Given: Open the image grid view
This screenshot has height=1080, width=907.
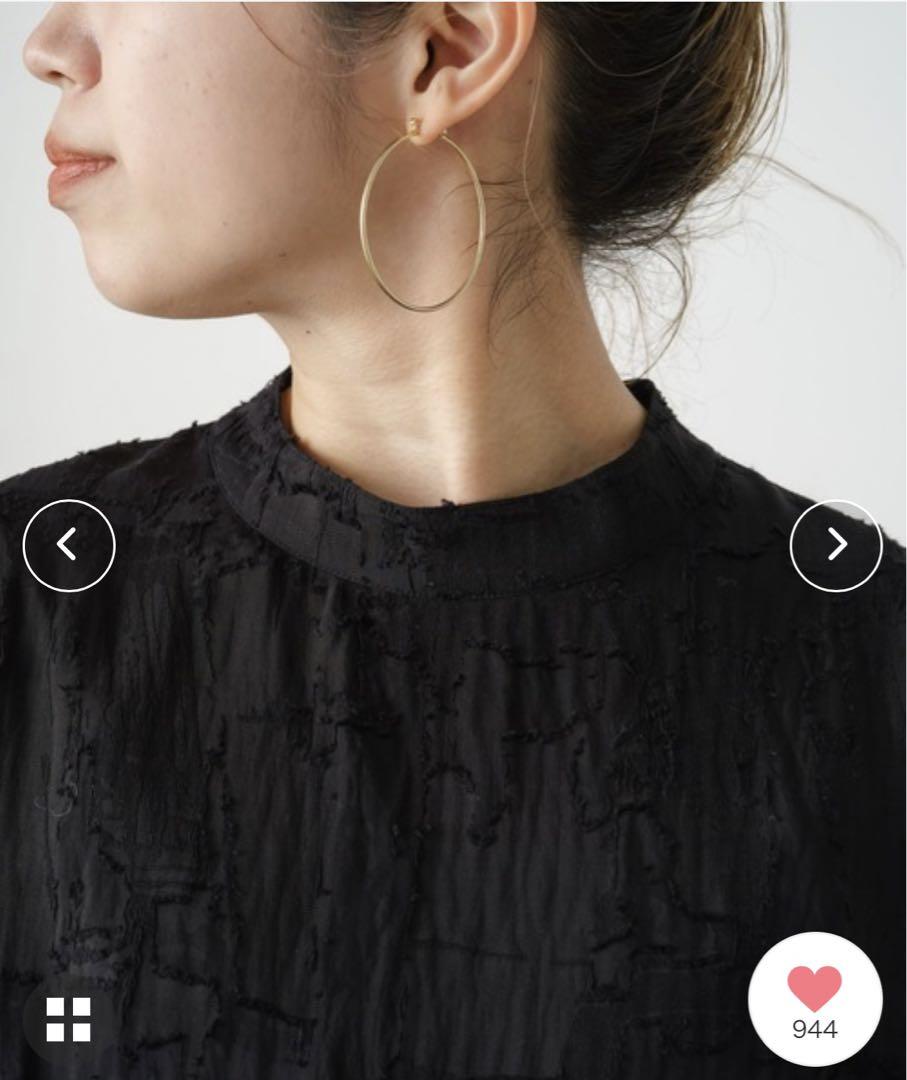Looking at the screenshot, I should coord(69,1019).
